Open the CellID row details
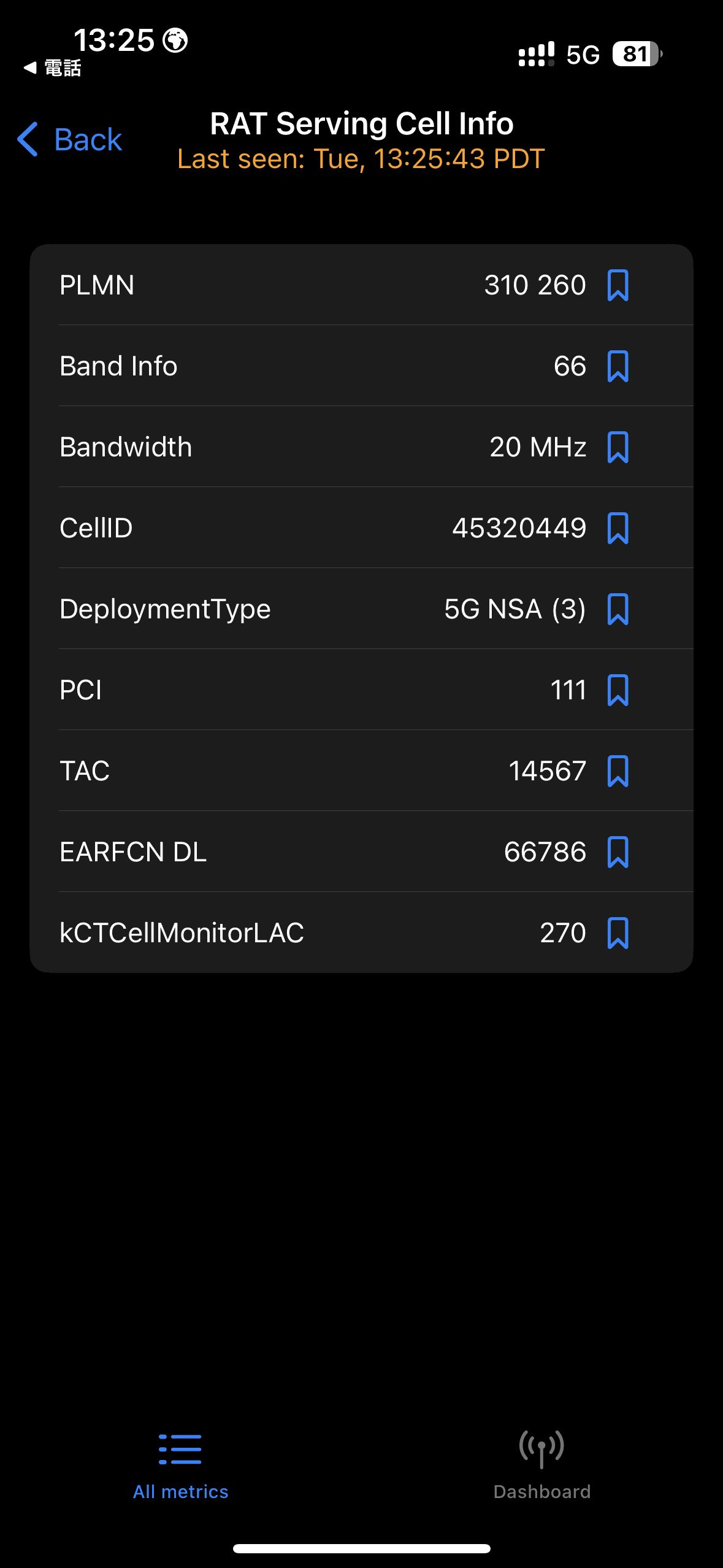Viewport: 723px width, 1568px height. tap(307, 528)
